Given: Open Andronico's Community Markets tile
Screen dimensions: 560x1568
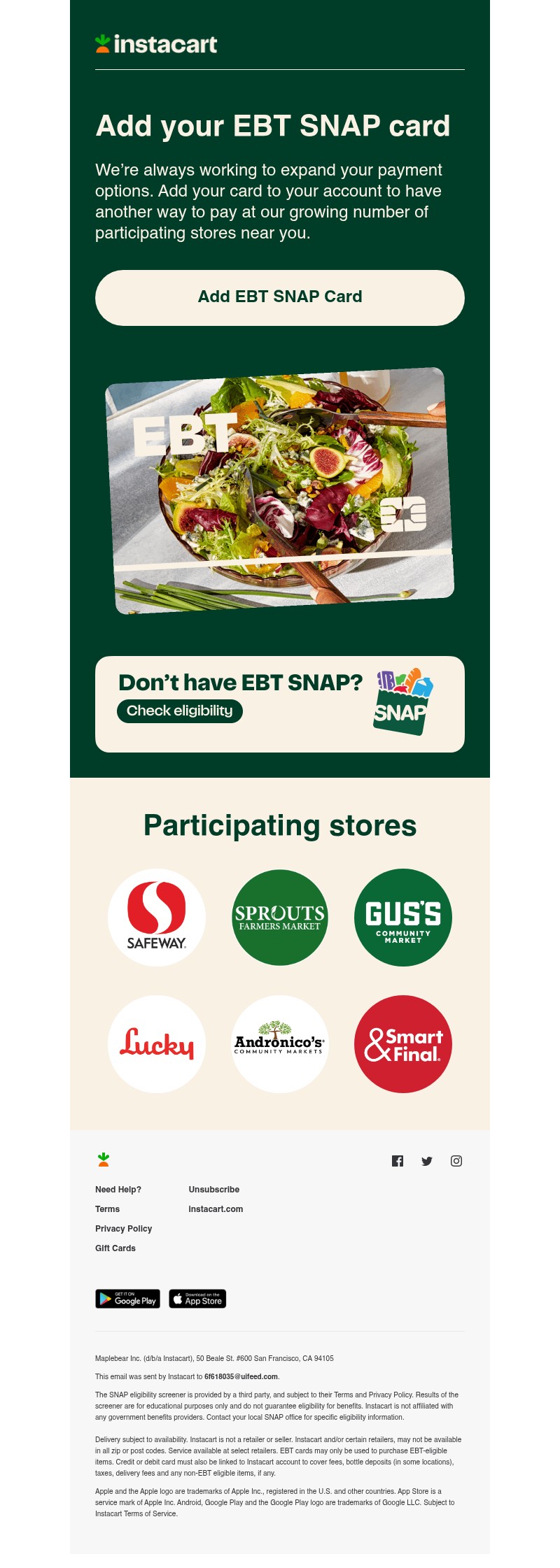Looking at the screenshot, I should 280,1043.
